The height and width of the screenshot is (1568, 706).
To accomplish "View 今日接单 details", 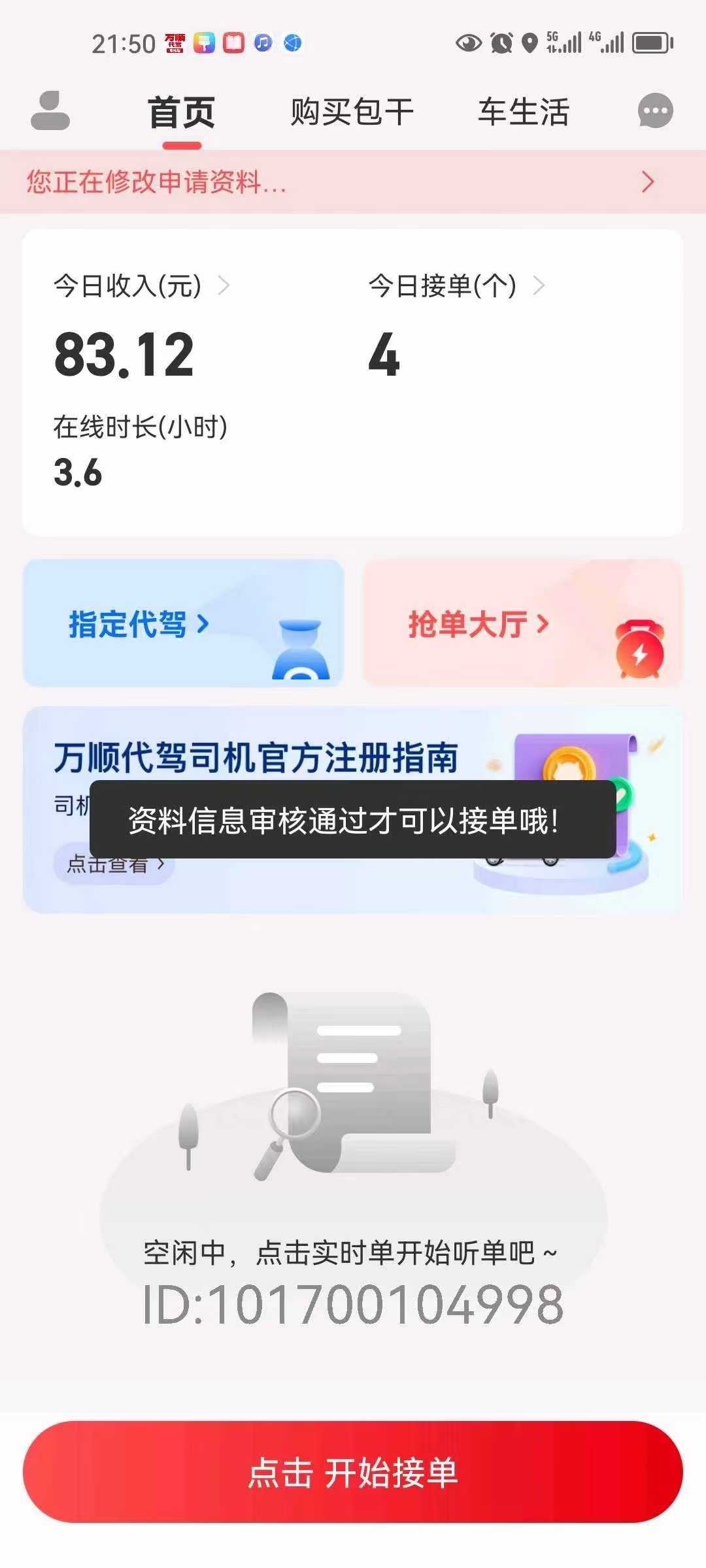I will click(x=456, y=286).
